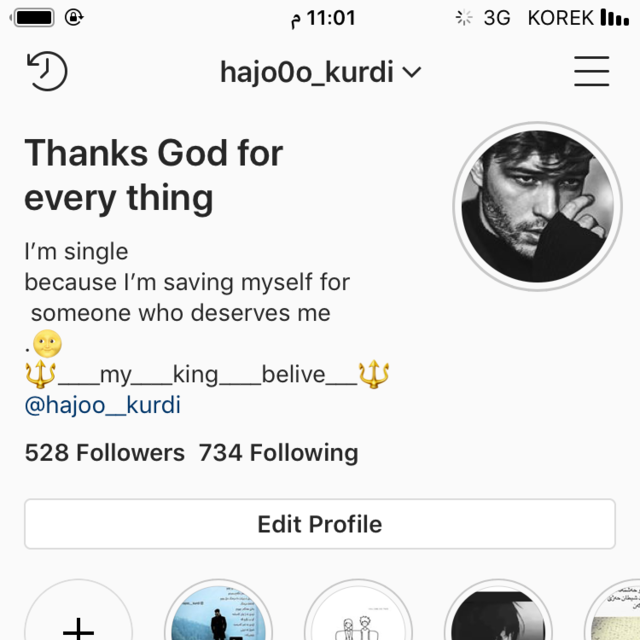View the 734 Following list

point(278,453)
